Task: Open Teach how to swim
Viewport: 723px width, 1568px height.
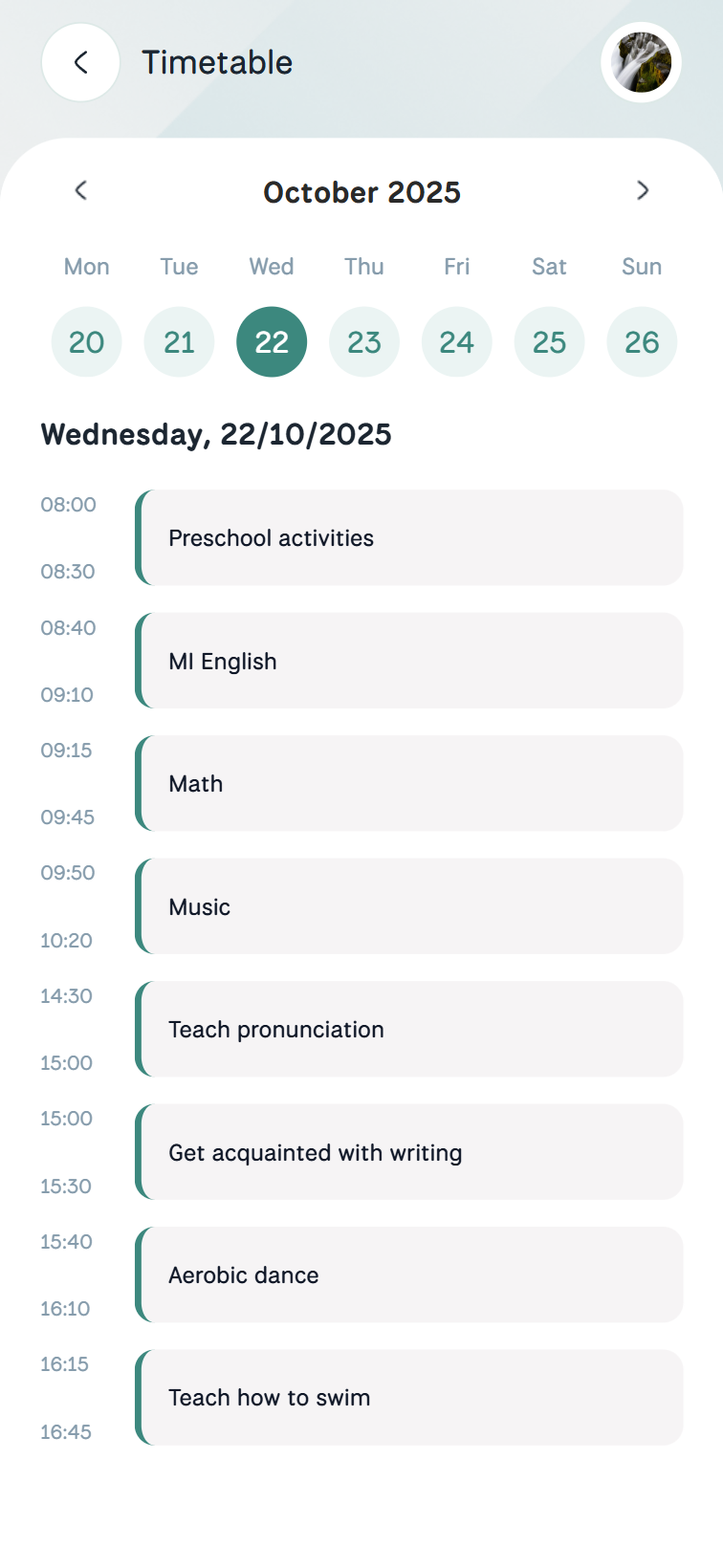Action: [409, 1398]
